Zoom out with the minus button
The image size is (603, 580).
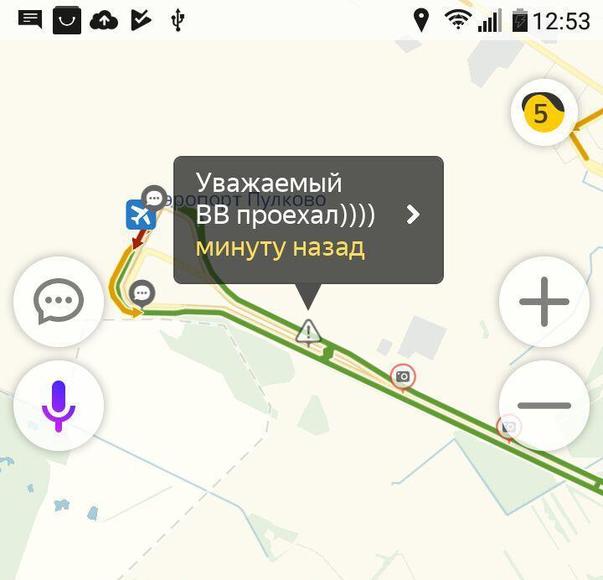pyautogui.click(x=544, y=405)
